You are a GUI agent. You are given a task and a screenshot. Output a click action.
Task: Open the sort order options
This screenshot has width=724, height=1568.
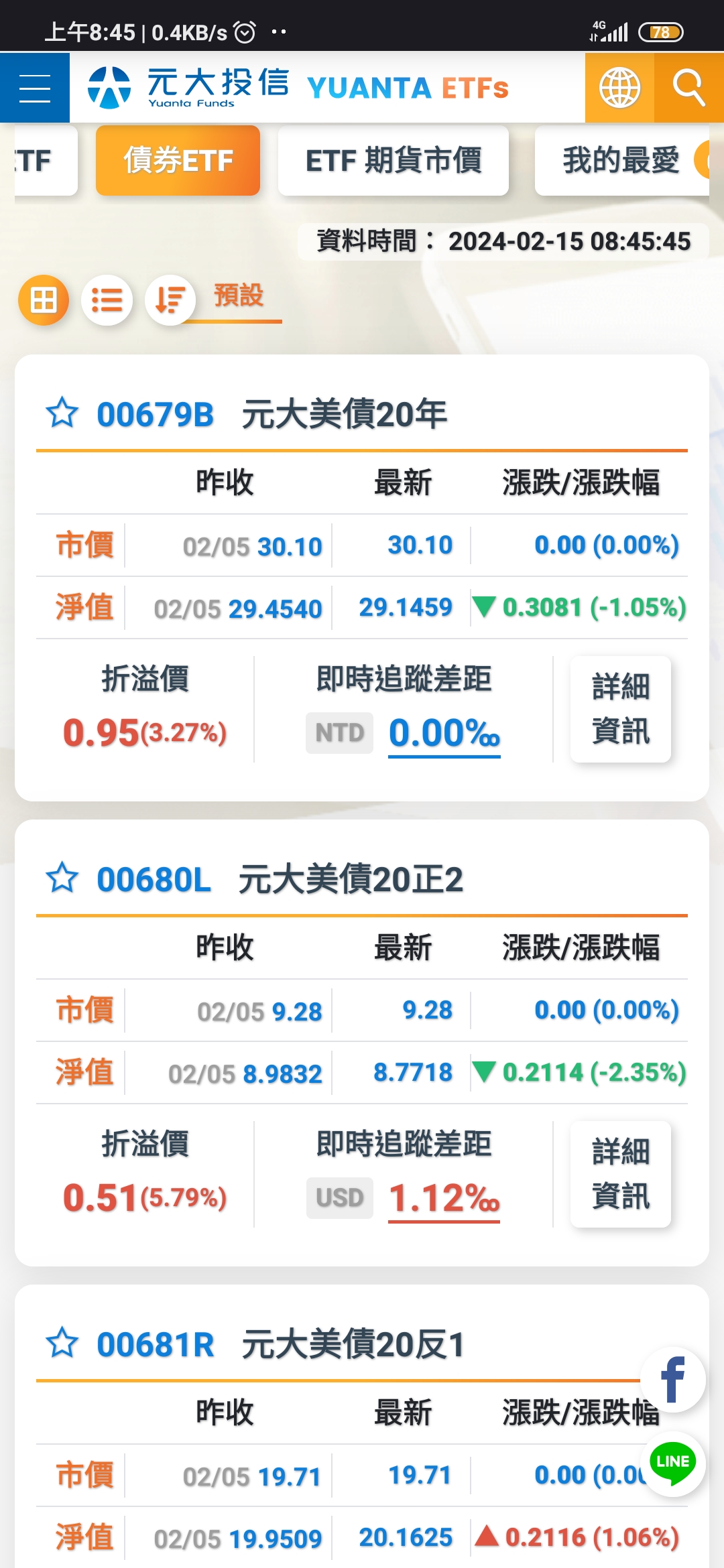(x=170, y=300)
